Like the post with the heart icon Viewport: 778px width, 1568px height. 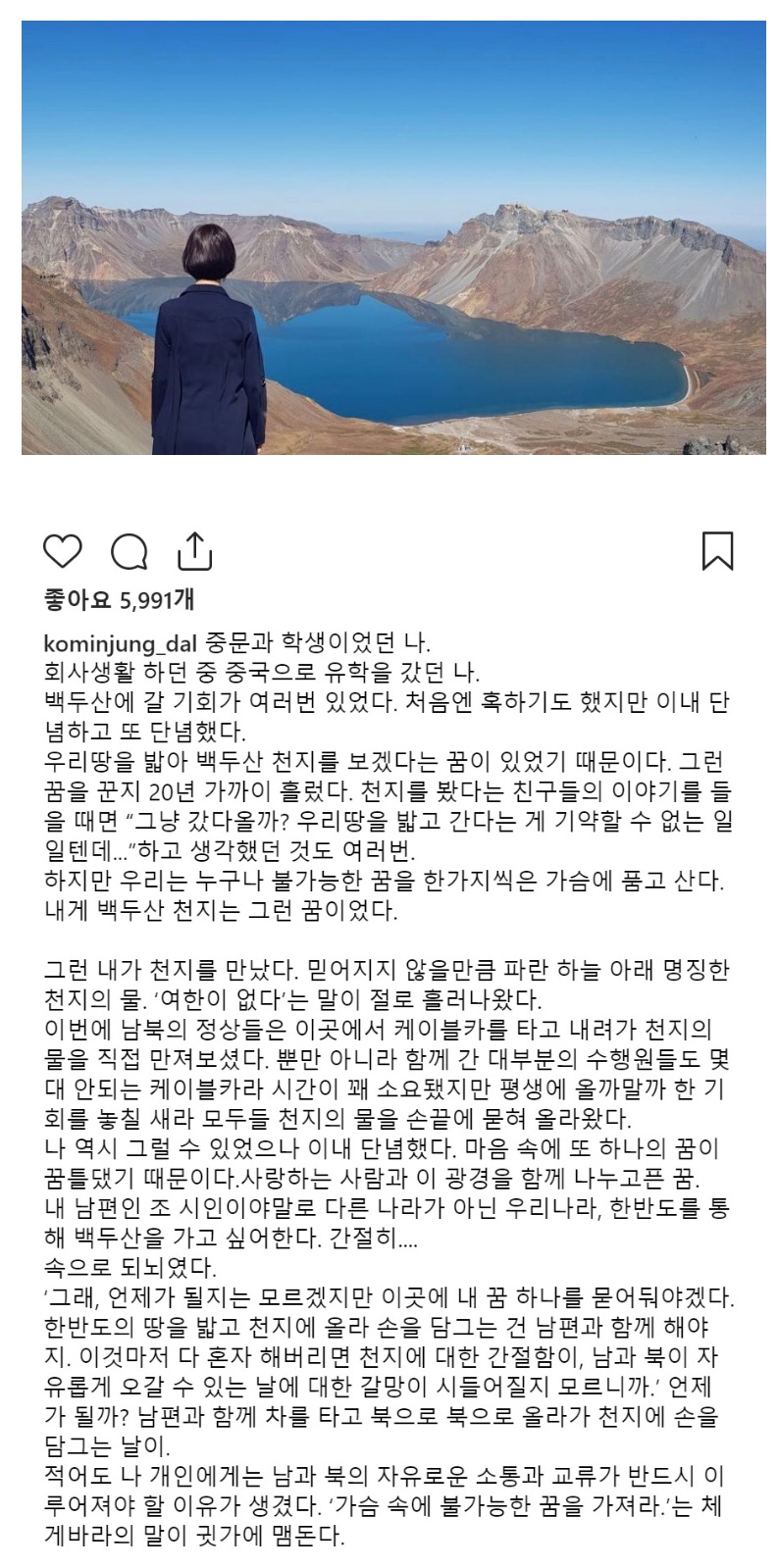click(x=63, y=551)
